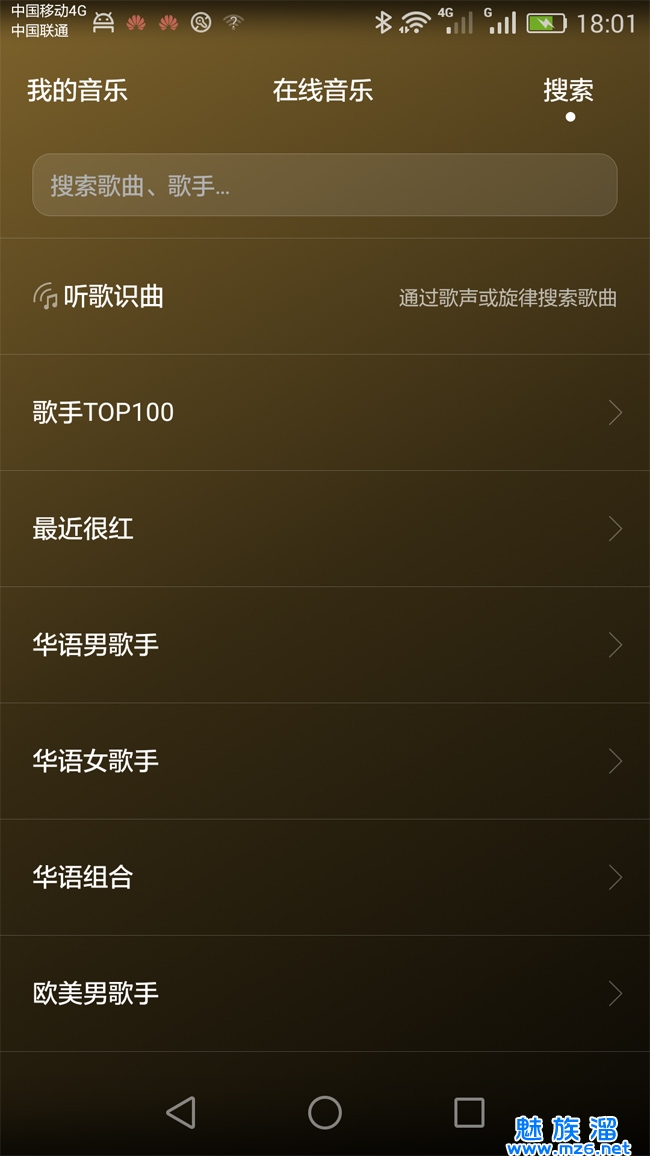Browse 华语男歌手 artists

[324, 645]
